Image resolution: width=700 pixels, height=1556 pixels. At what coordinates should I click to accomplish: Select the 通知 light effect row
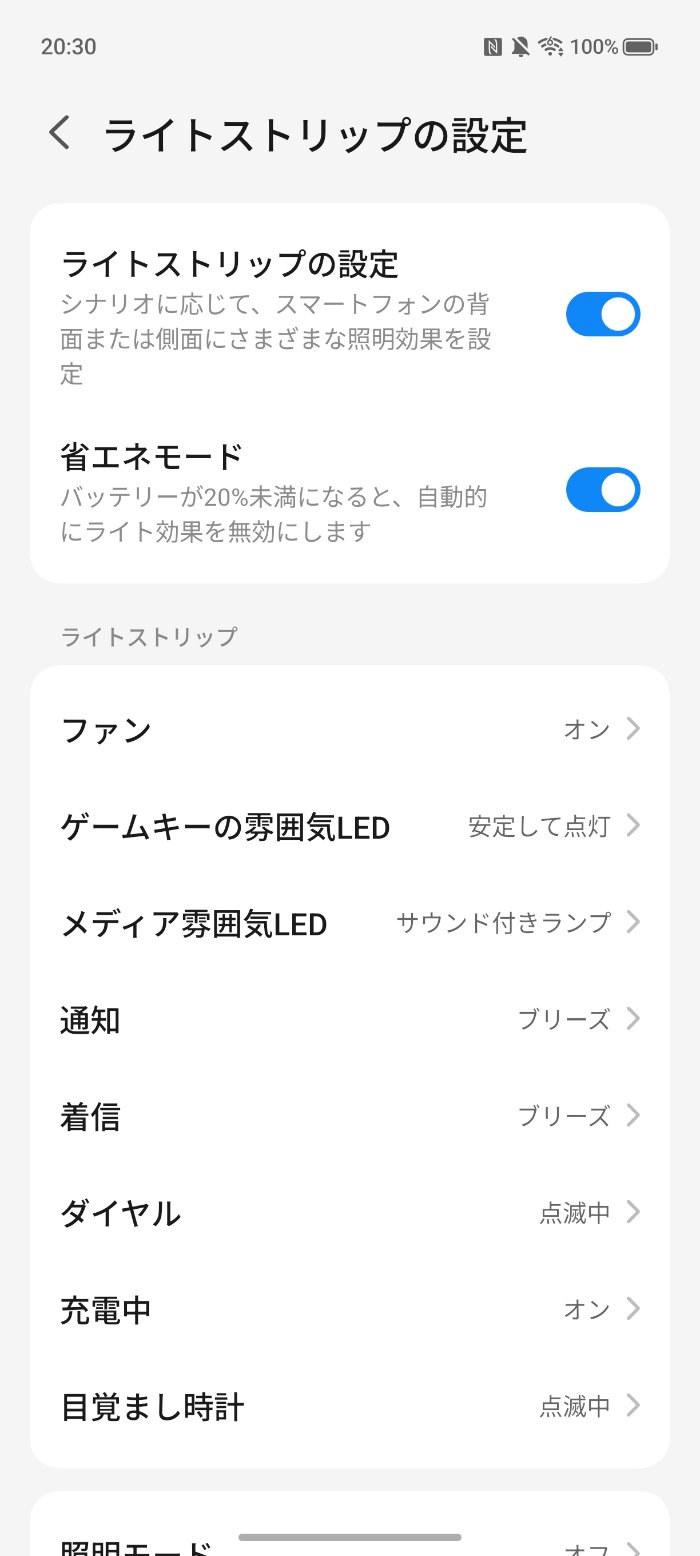click(350, 1020)
